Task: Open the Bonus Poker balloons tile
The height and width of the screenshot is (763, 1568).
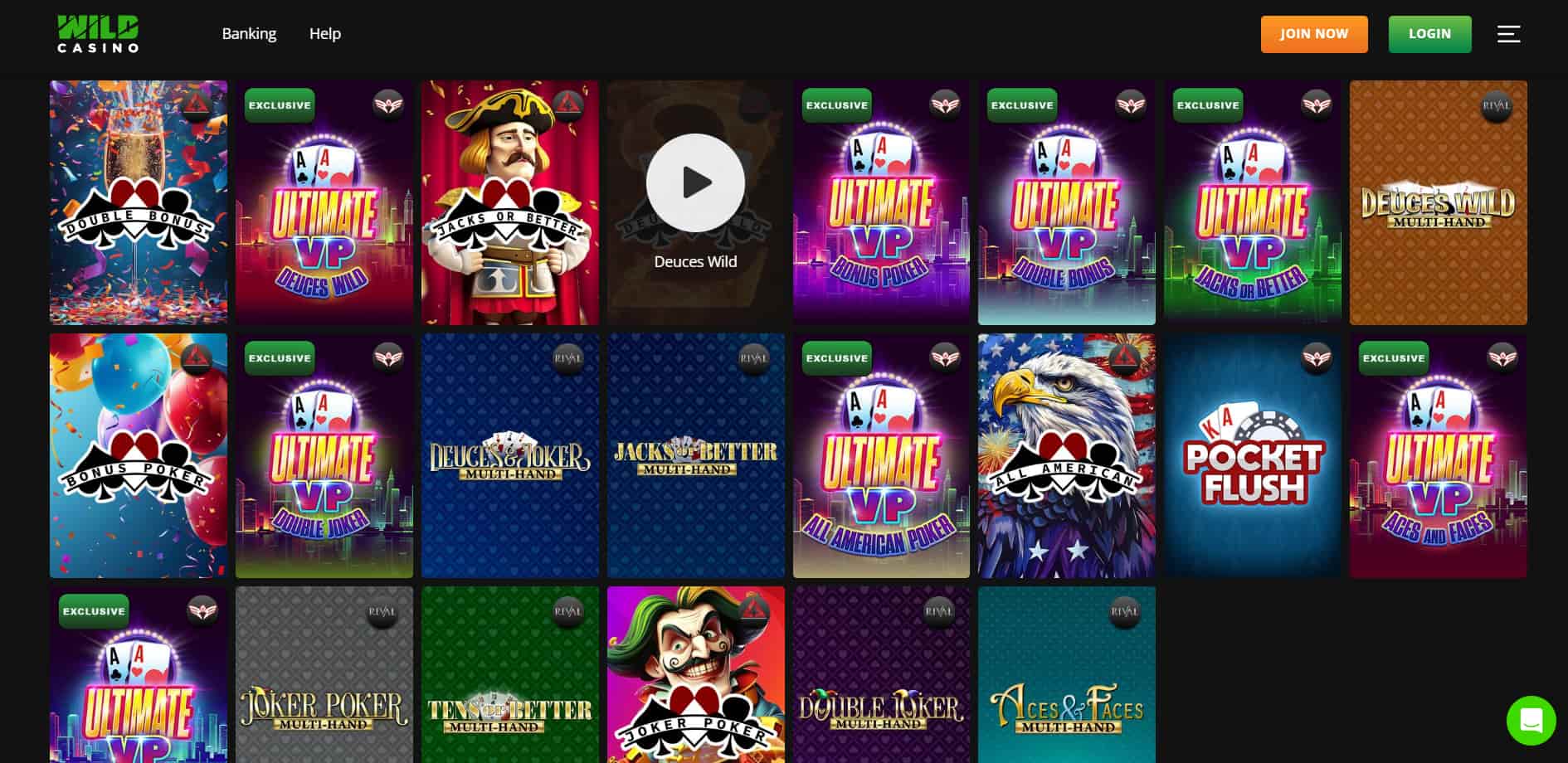Action: 138,455
